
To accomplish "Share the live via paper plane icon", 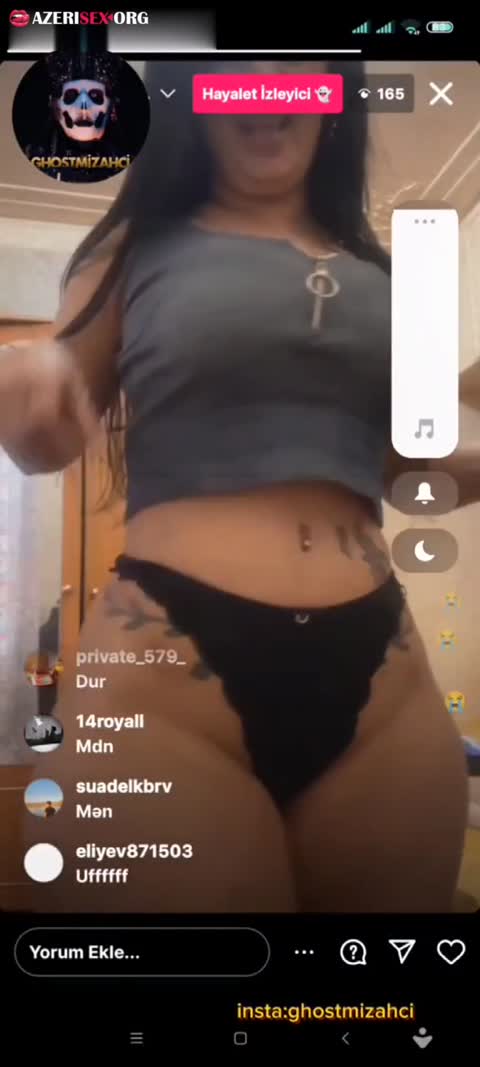I will click(x=402, y=951).
